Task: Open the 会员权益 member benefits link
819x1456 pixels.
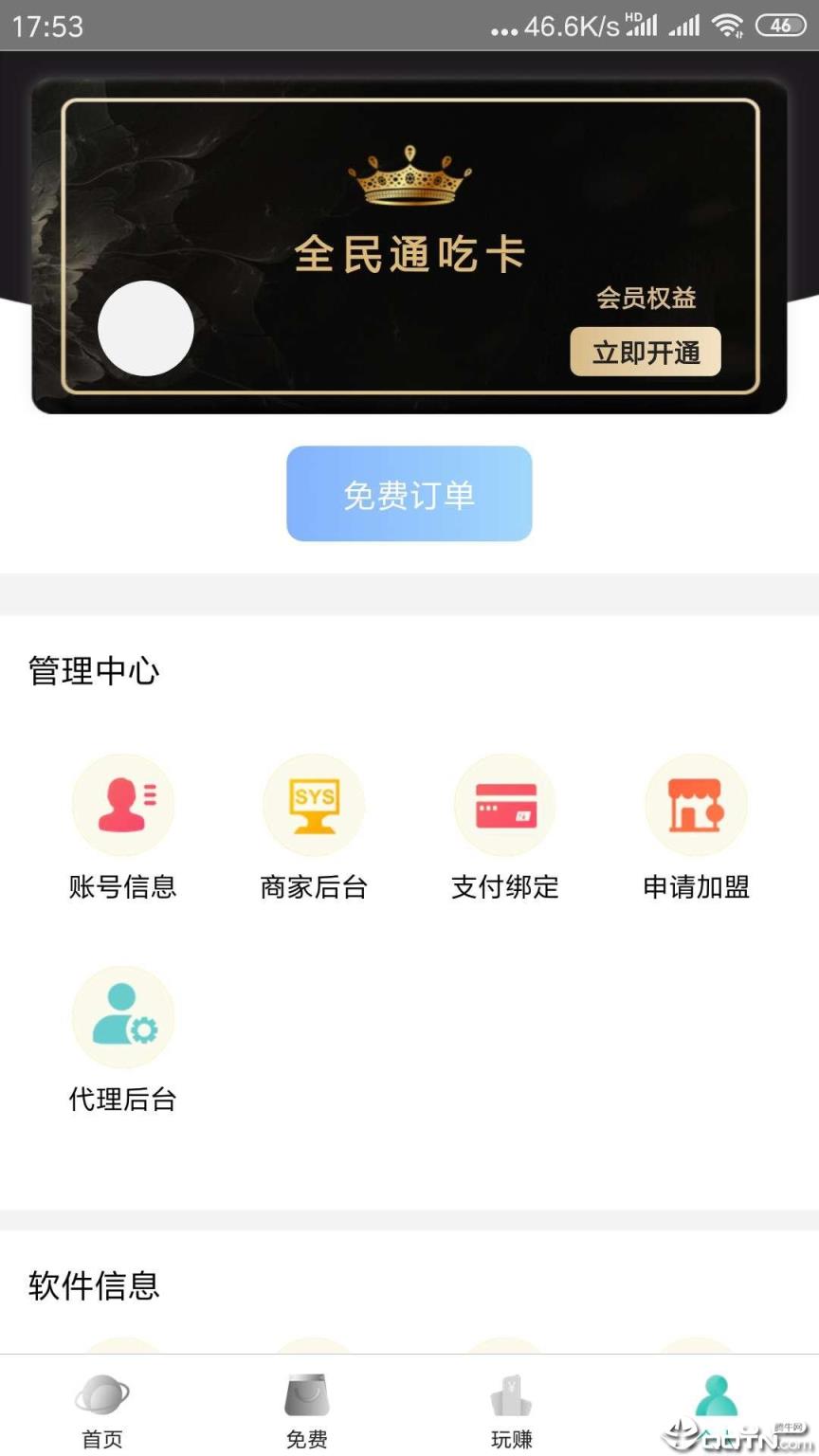Action: [x=647, y=299]
